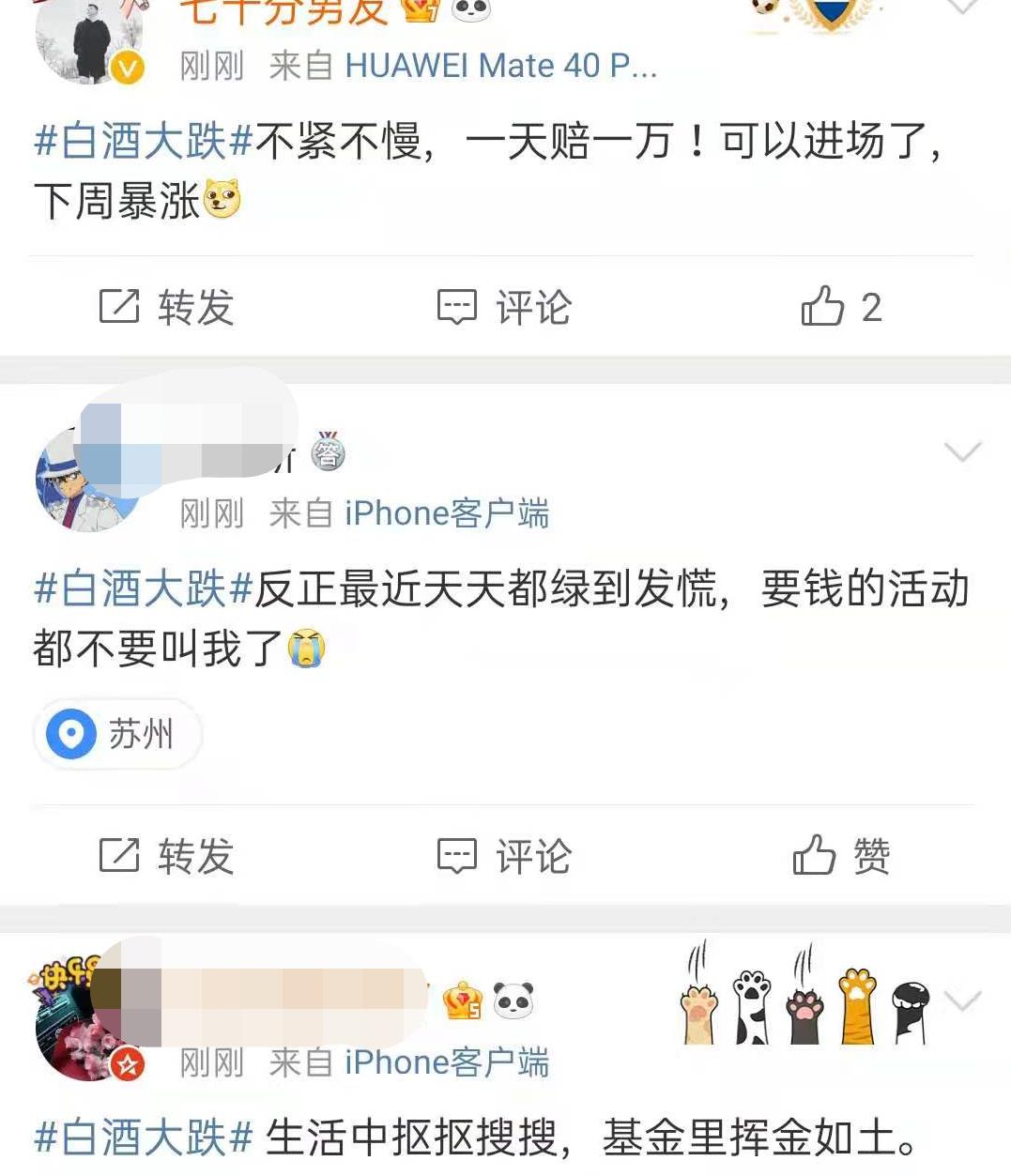
Task: Like the post with 2 likes
Action: pyautogui.click(x=840, y=307)
